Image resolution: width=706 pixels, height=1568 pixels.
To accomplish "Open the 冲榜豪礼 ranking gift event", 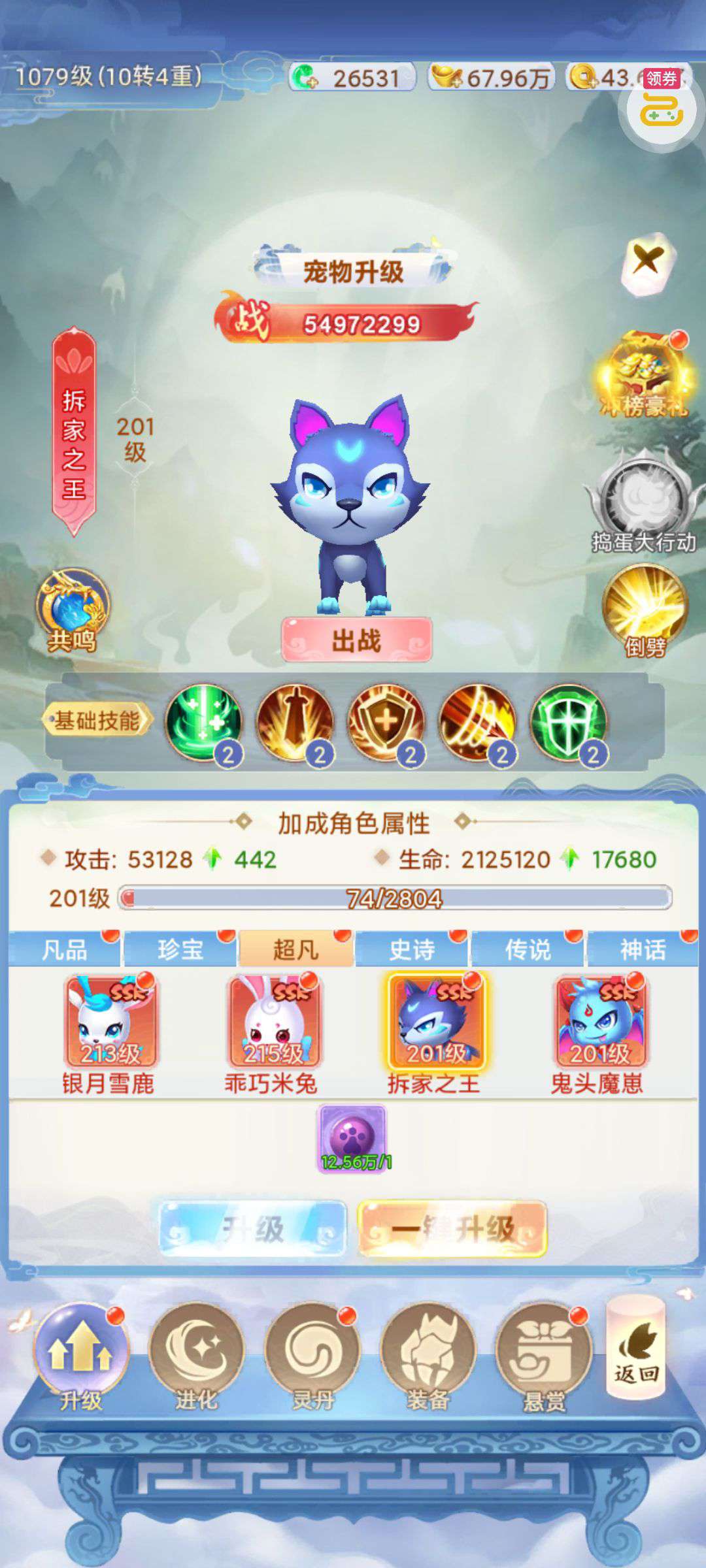I will click(x=645, y=375).
